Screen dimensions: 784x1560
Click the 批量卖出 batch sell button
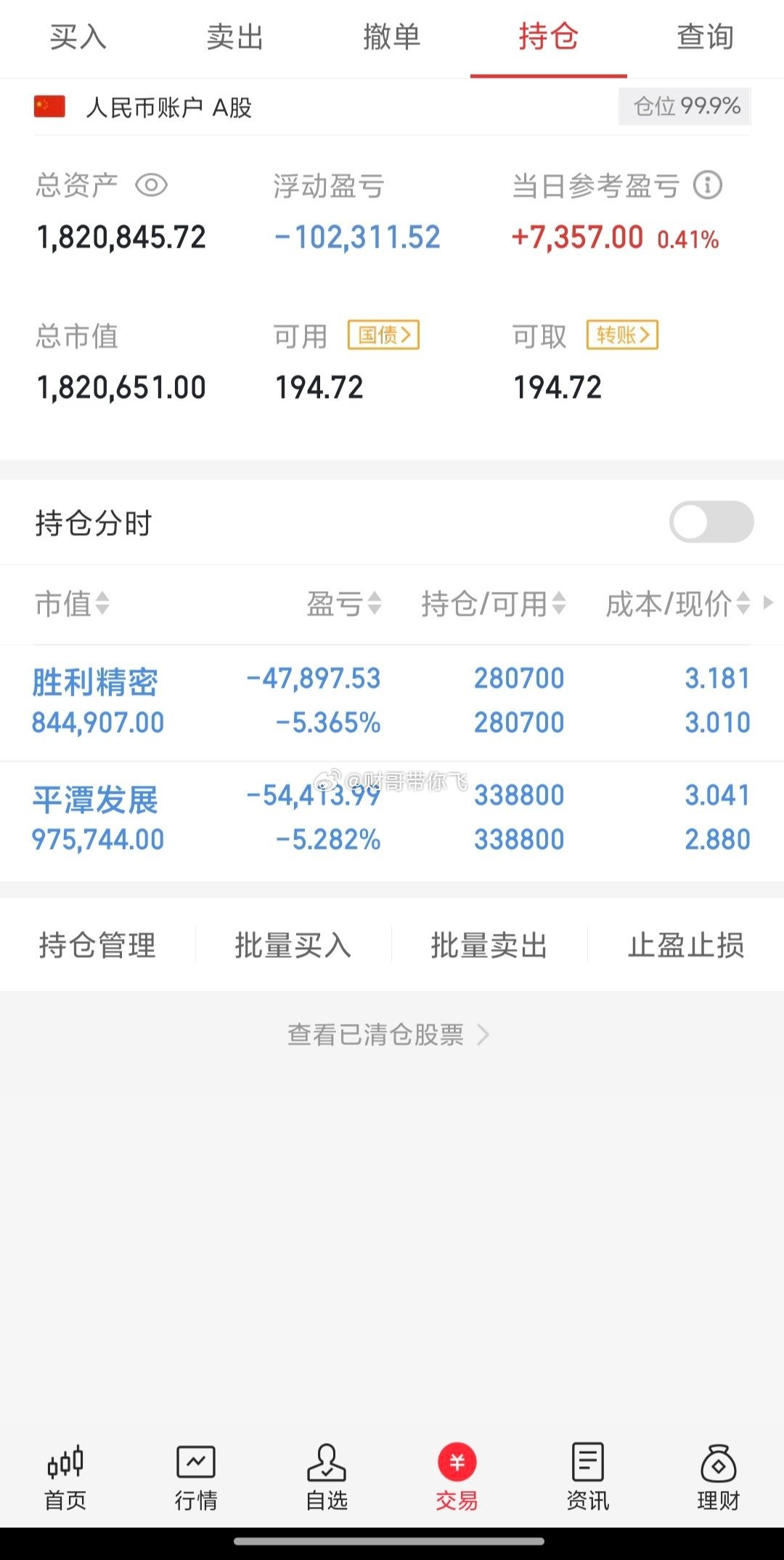(489, 946)
